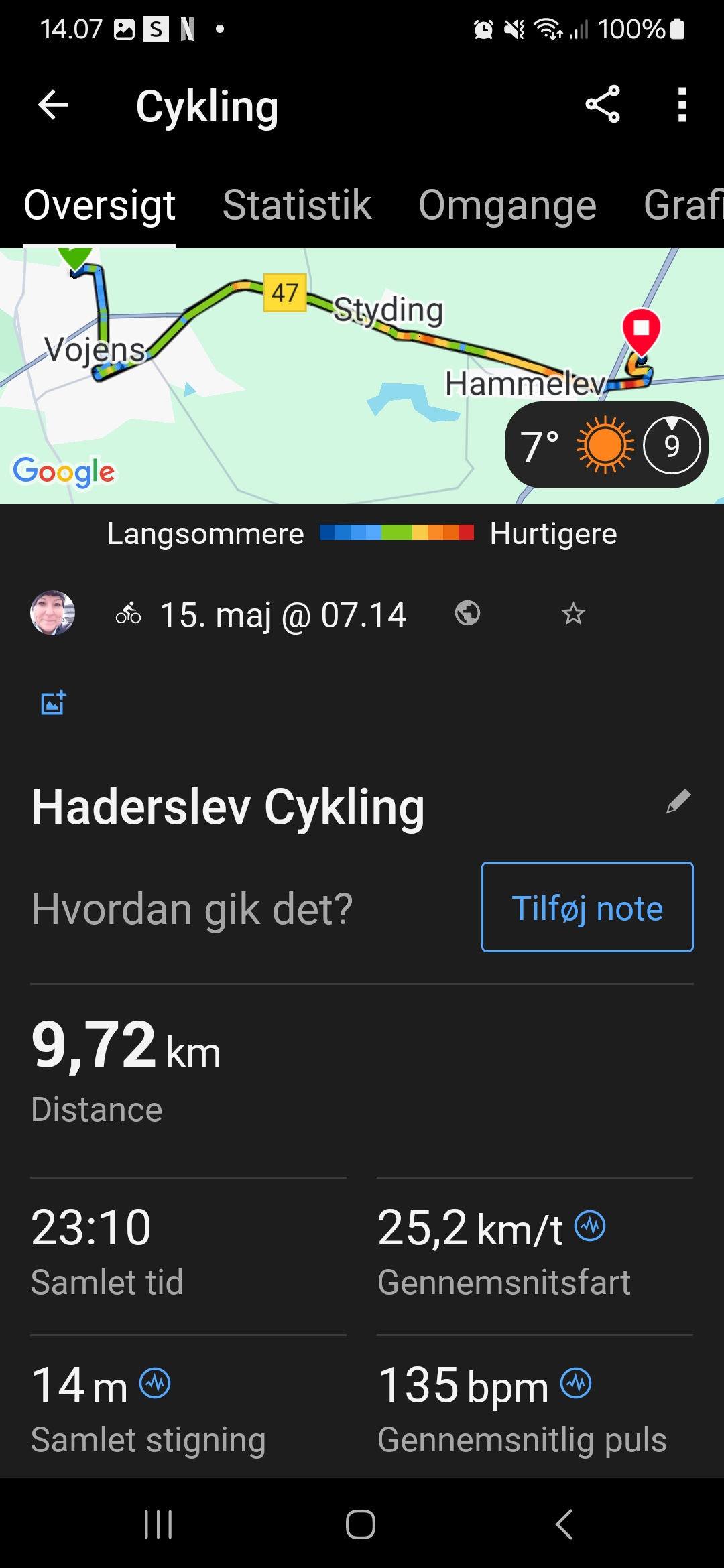Viewport: 724px width, 1568px height.
Task: Open the 7° weather details badge
Action: [x=606, y=445]
